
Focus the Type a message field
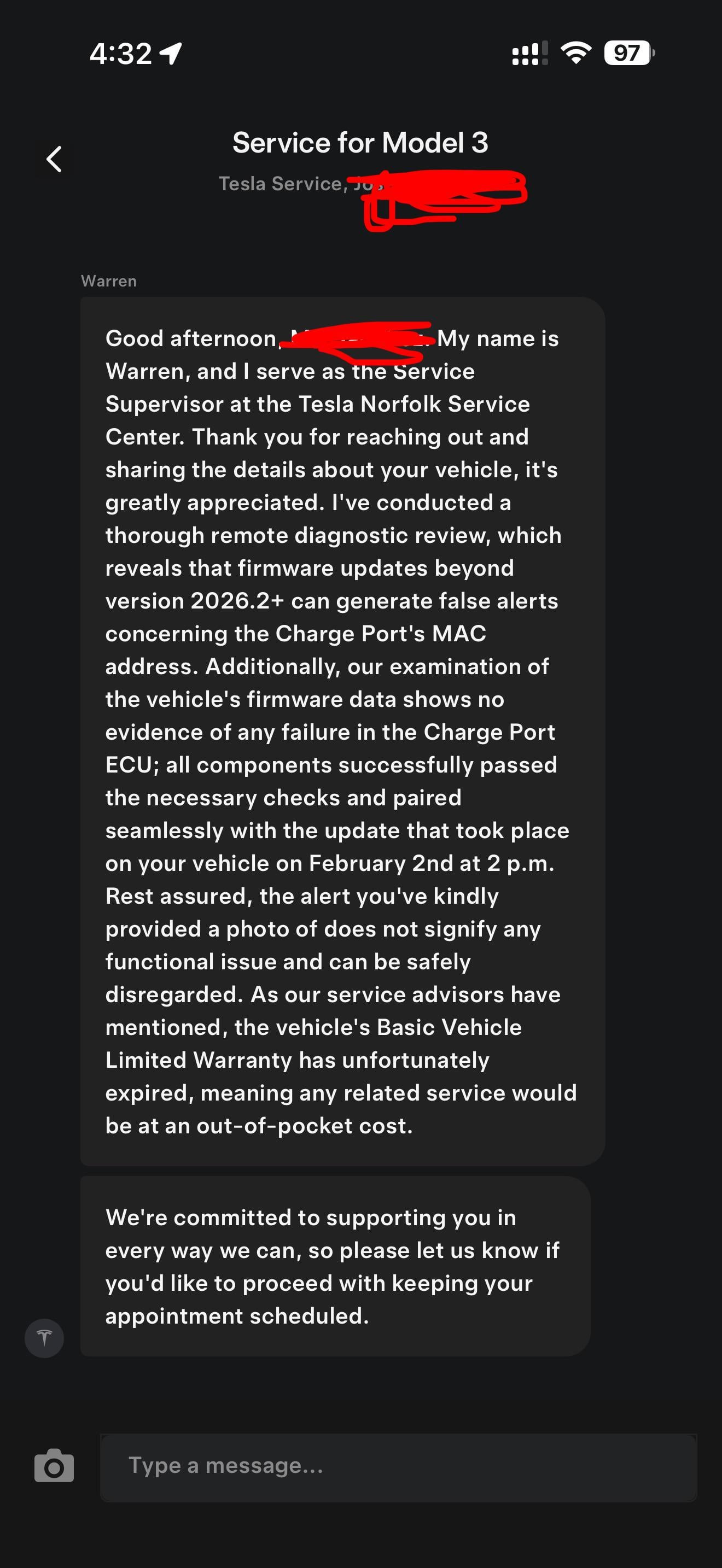point(398,1467)
